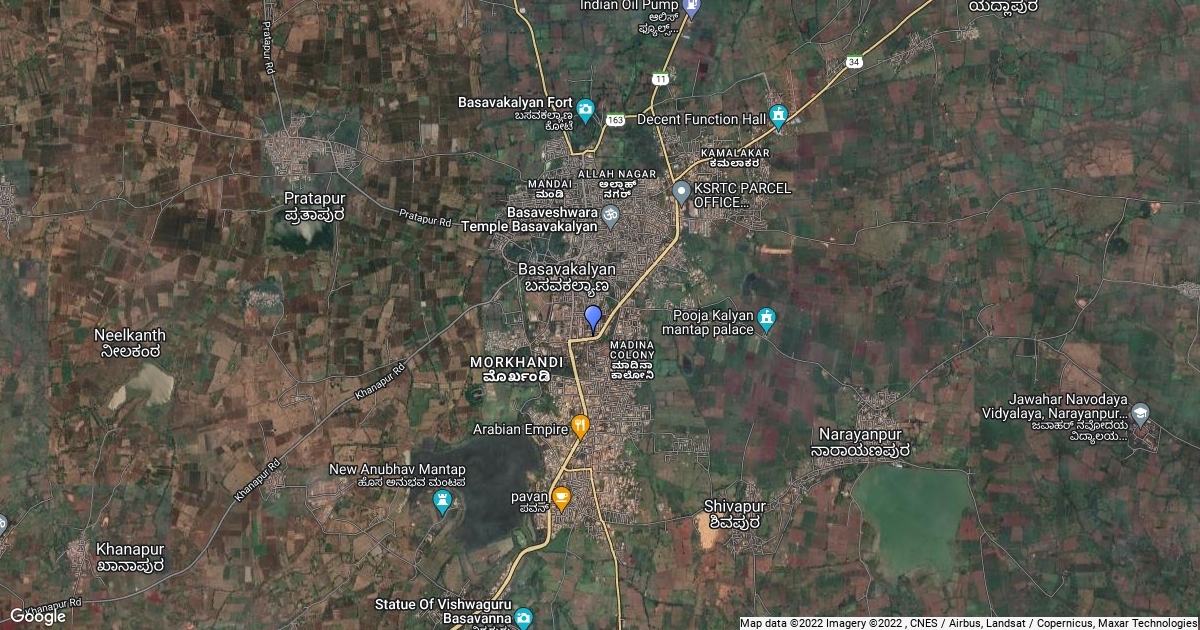Select the Pooja Kalyan mantap palace pin
The height and width of the screenshot is (630, 1200).
pyautogui.click(x=767, y=320)
